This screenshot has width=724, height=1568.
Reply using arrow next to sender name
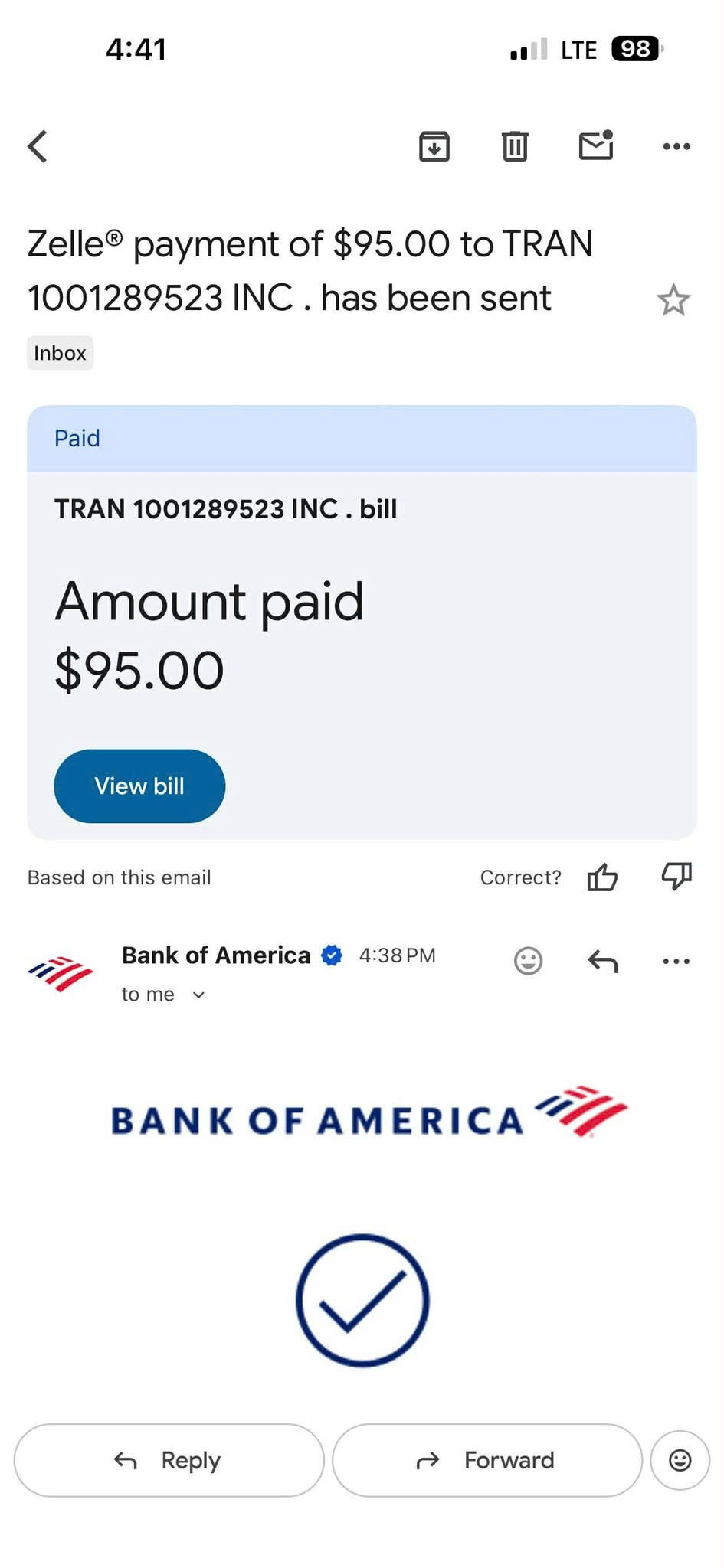click(603, 960)
